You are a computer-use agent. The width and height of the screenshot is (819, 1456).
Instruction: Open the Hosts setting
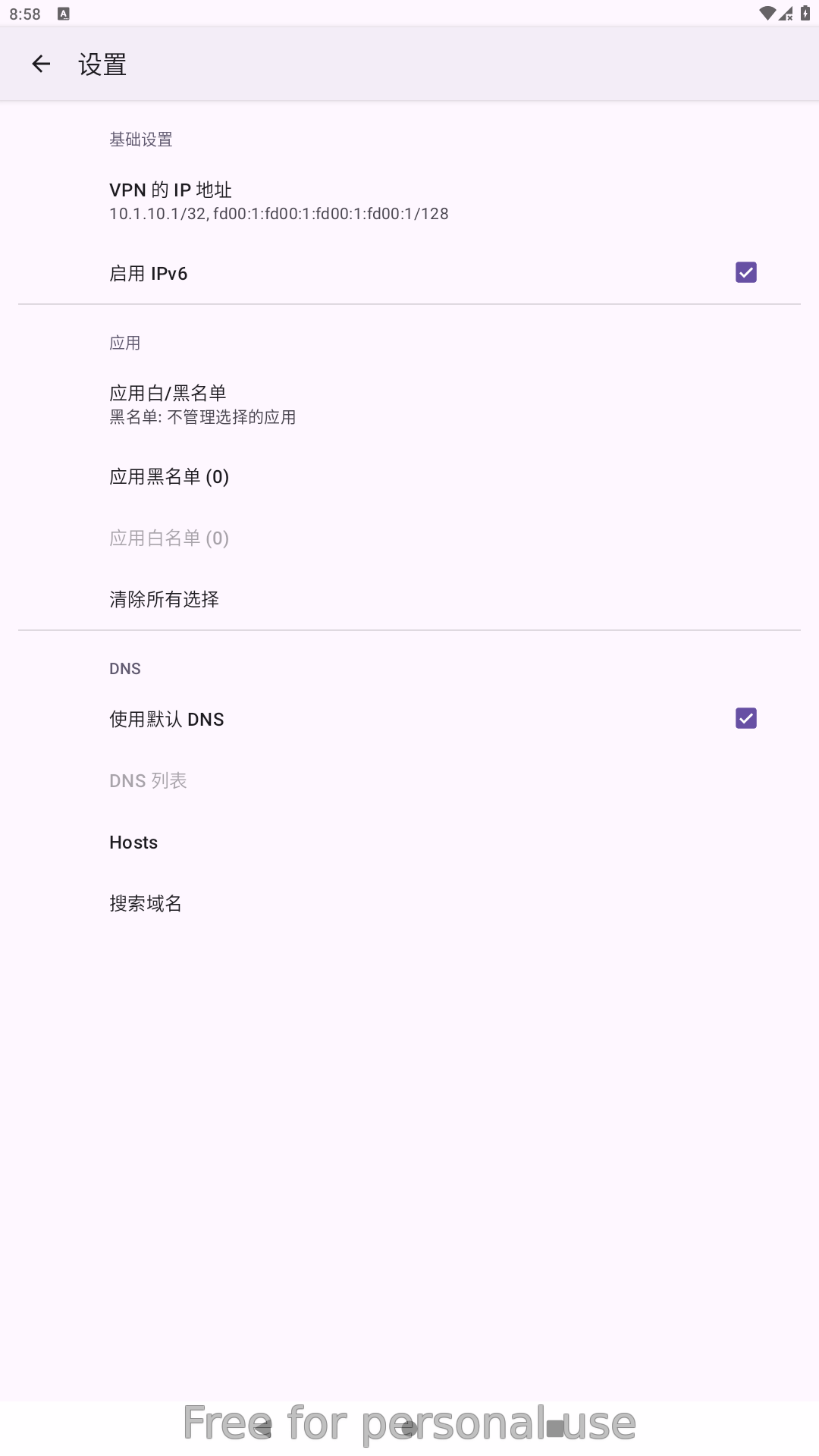pyautogui.click(x=133, y=843)
